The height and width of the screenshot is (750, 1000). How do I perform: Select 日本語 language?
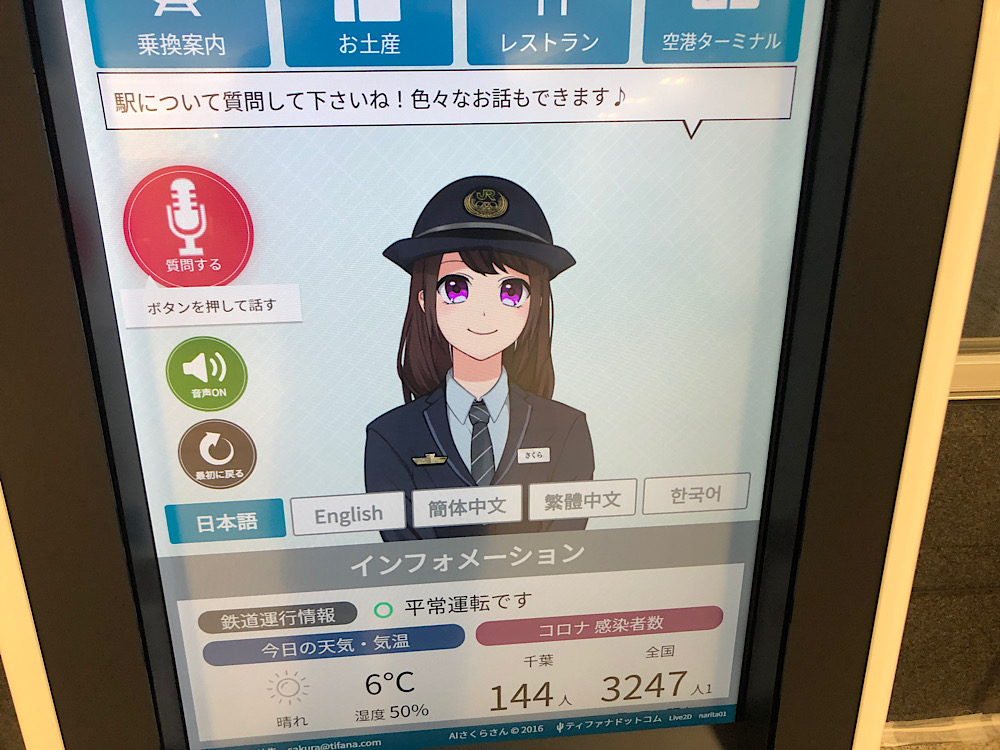click(226, 521)
